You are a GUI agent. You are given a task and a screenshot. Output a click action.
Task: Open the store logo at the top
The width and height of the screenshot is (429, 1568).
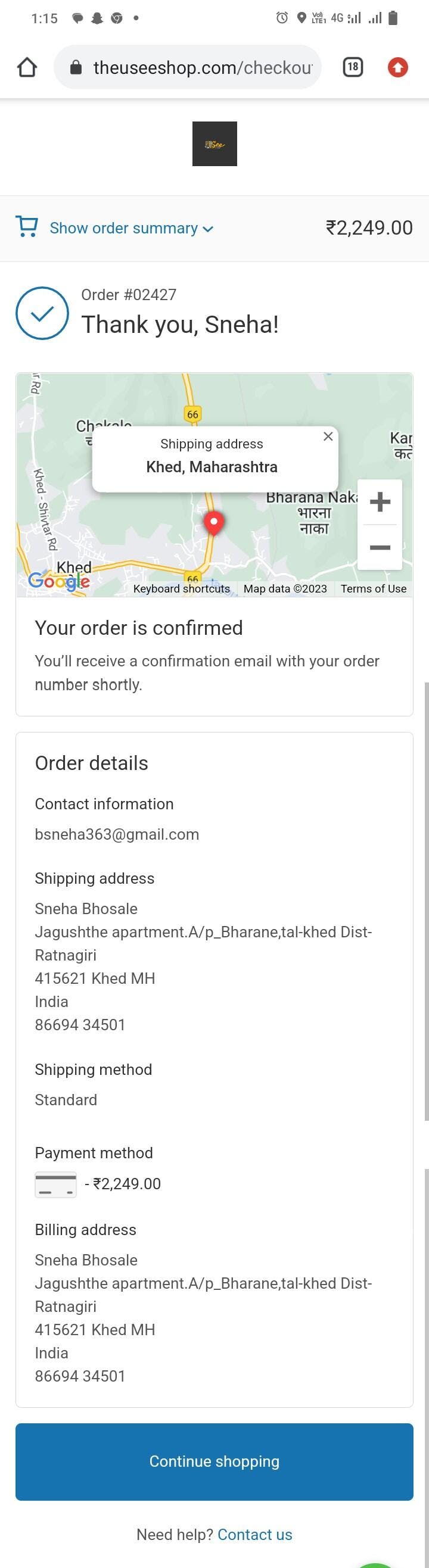click(x=214, y=144)
